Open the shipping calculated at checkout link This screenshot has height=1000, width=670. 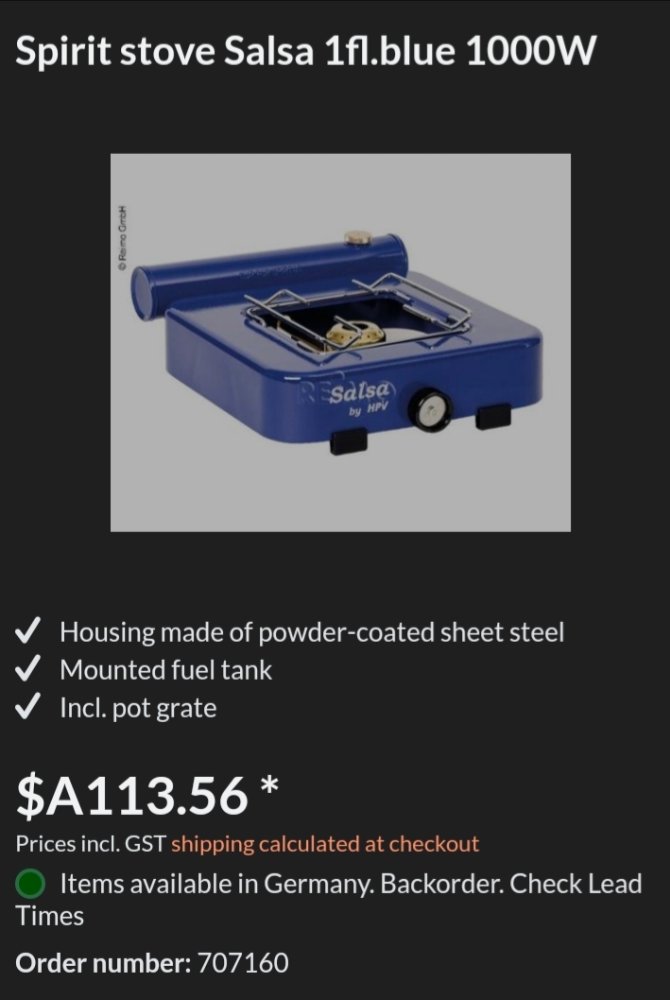tap(325, 844)
